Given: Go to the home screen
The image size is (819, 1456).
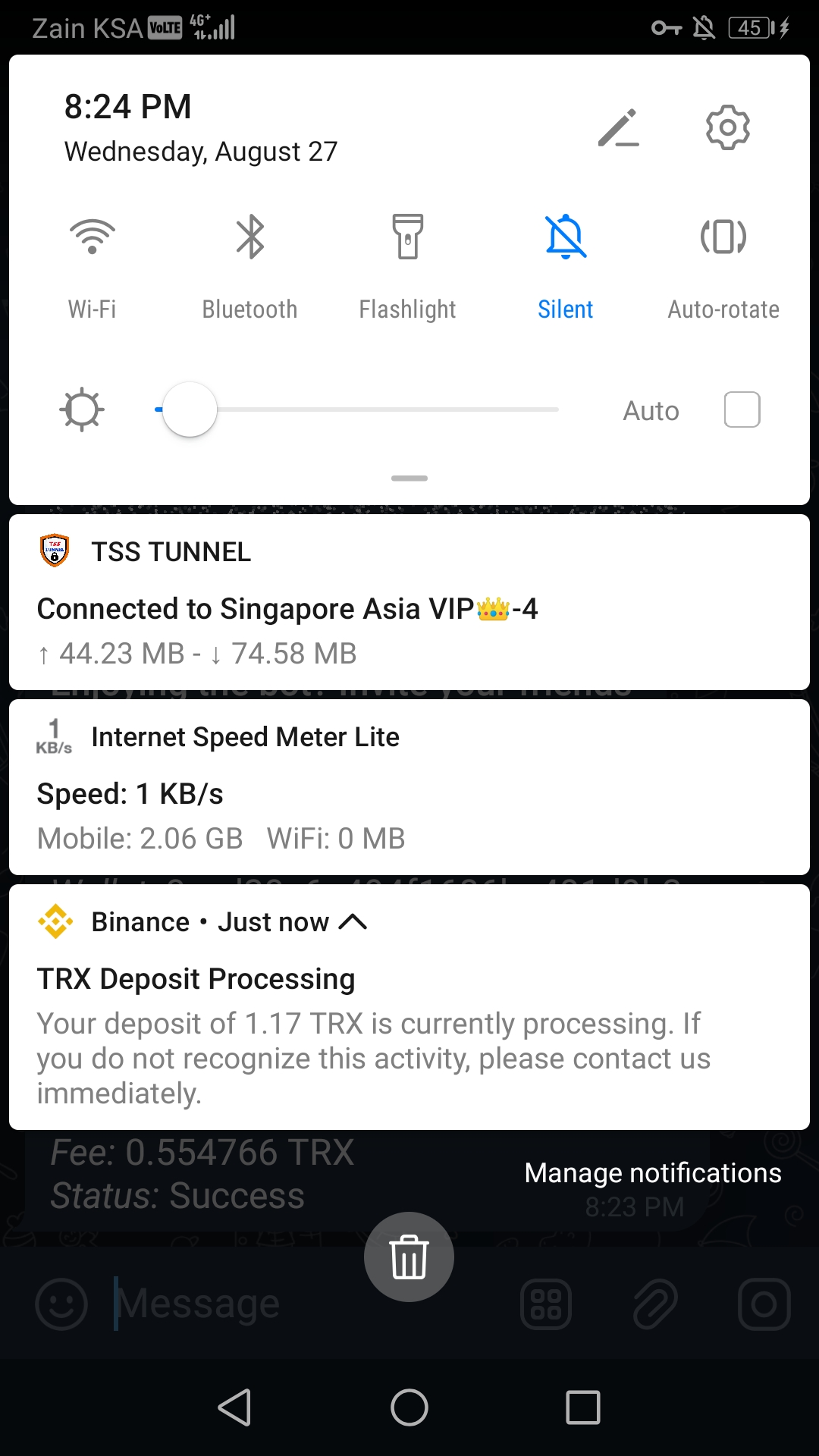Looking at the screenshot, I should pos(409,1407).
